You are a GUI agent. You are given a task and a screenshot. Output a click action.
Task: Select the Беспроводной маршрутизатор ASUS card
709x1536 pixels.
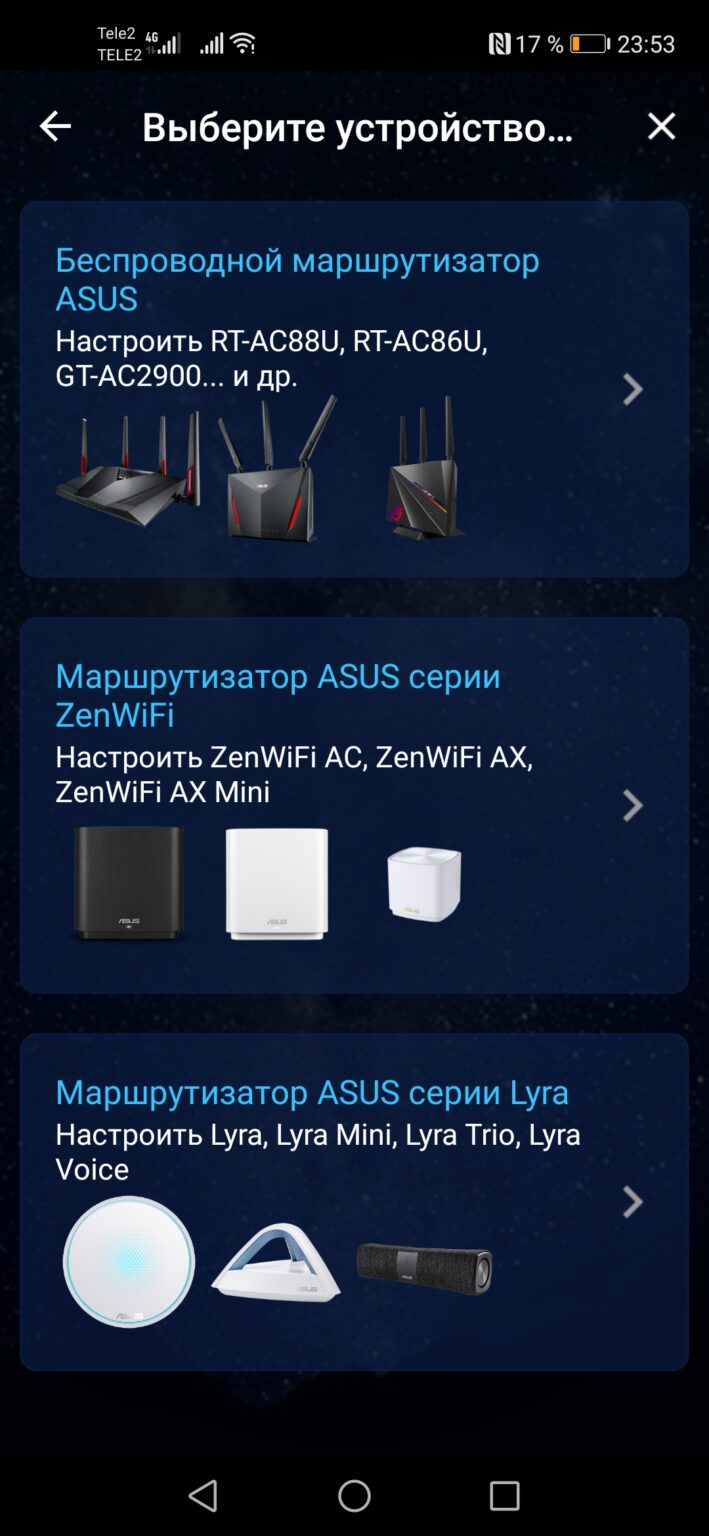(x=354, y=389)
